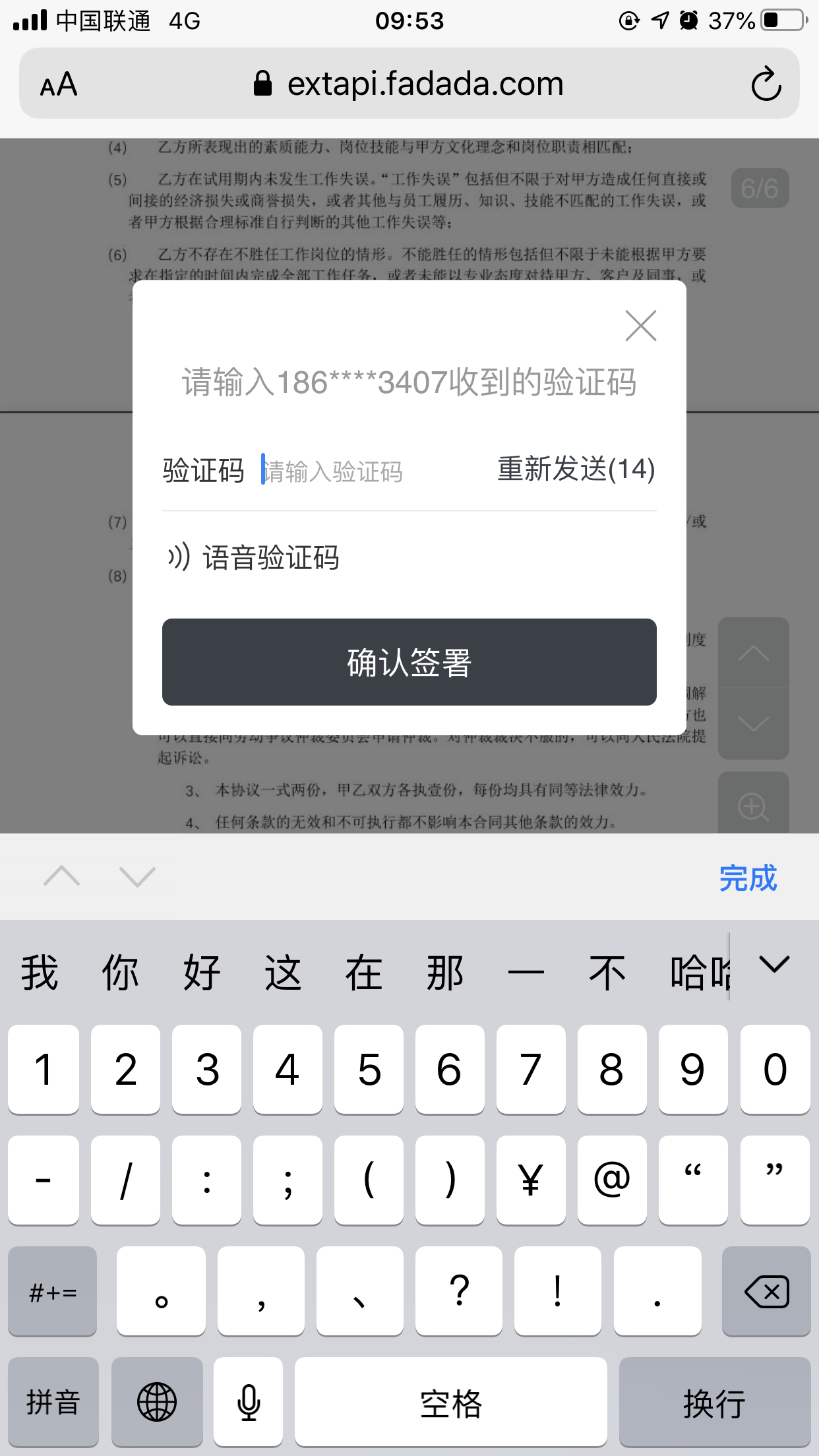Screen dimensions: 819x1456
Task: Tap 重新发送 to resend the code
Action: click(576, 470)
